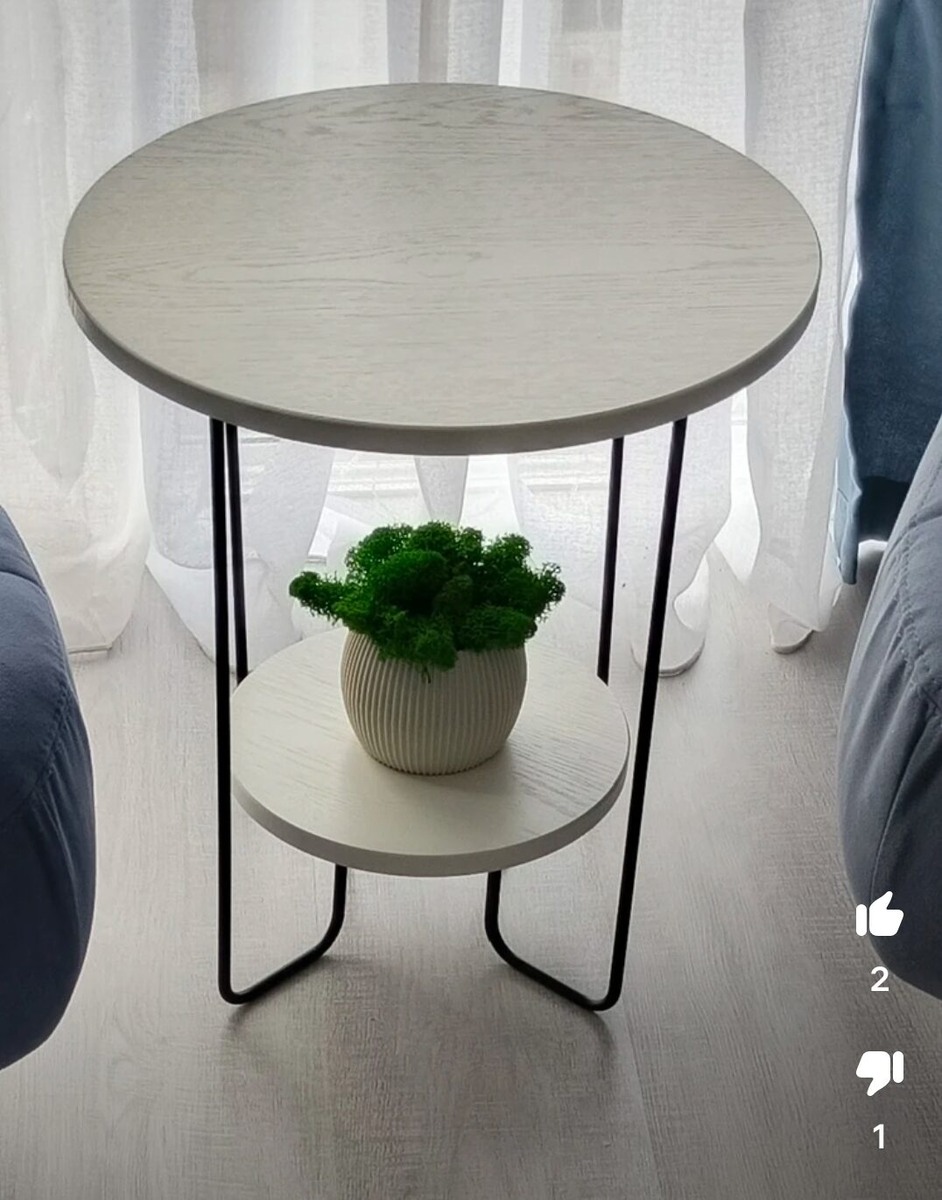Image resolution: width=942 pixels, height=1200 pixels.
Task: Like this photo with thumbs up
Action: point(879,915)
